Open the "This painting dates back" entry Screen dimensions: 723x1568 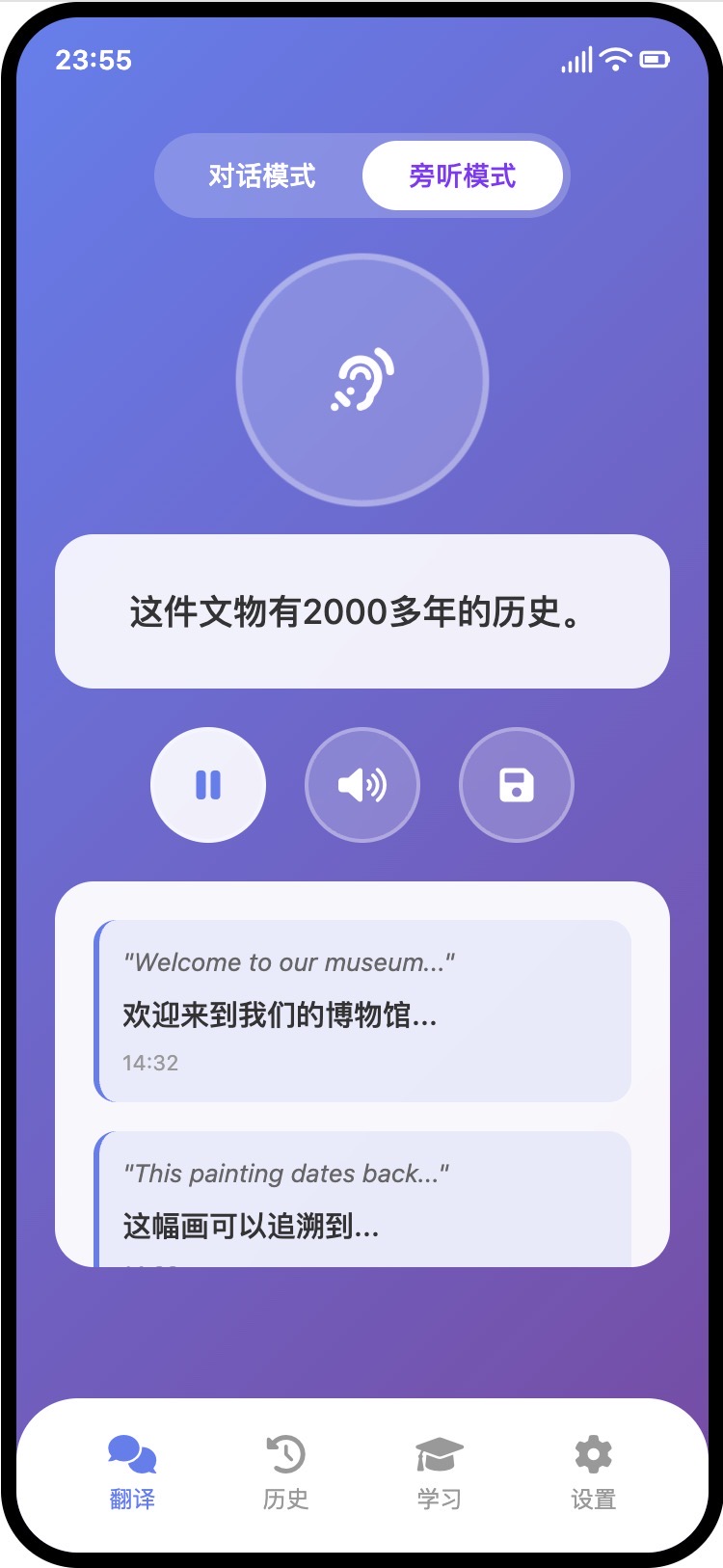tap(362, 1199)
